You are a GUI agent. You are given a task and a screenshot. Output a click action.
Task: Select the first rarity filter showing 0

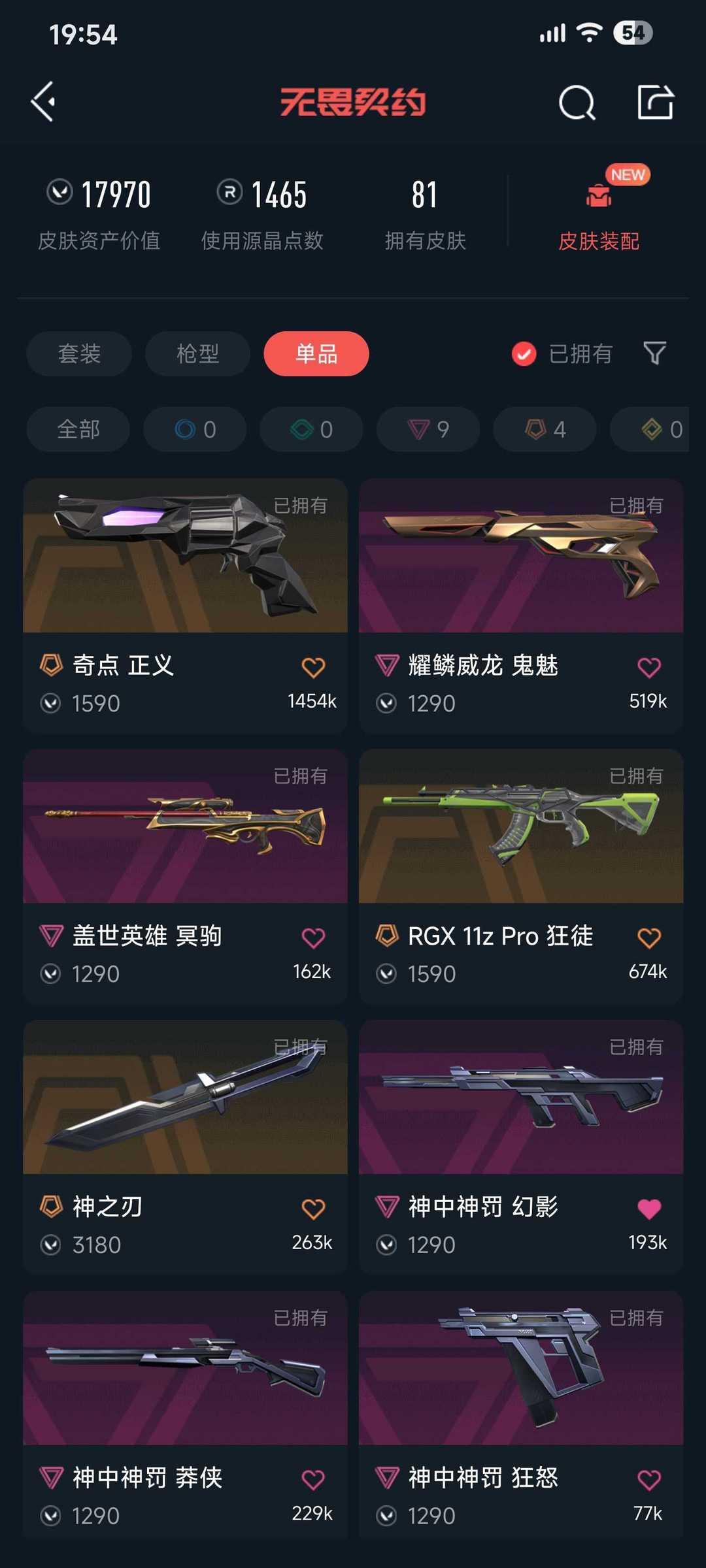pos(194,429)
